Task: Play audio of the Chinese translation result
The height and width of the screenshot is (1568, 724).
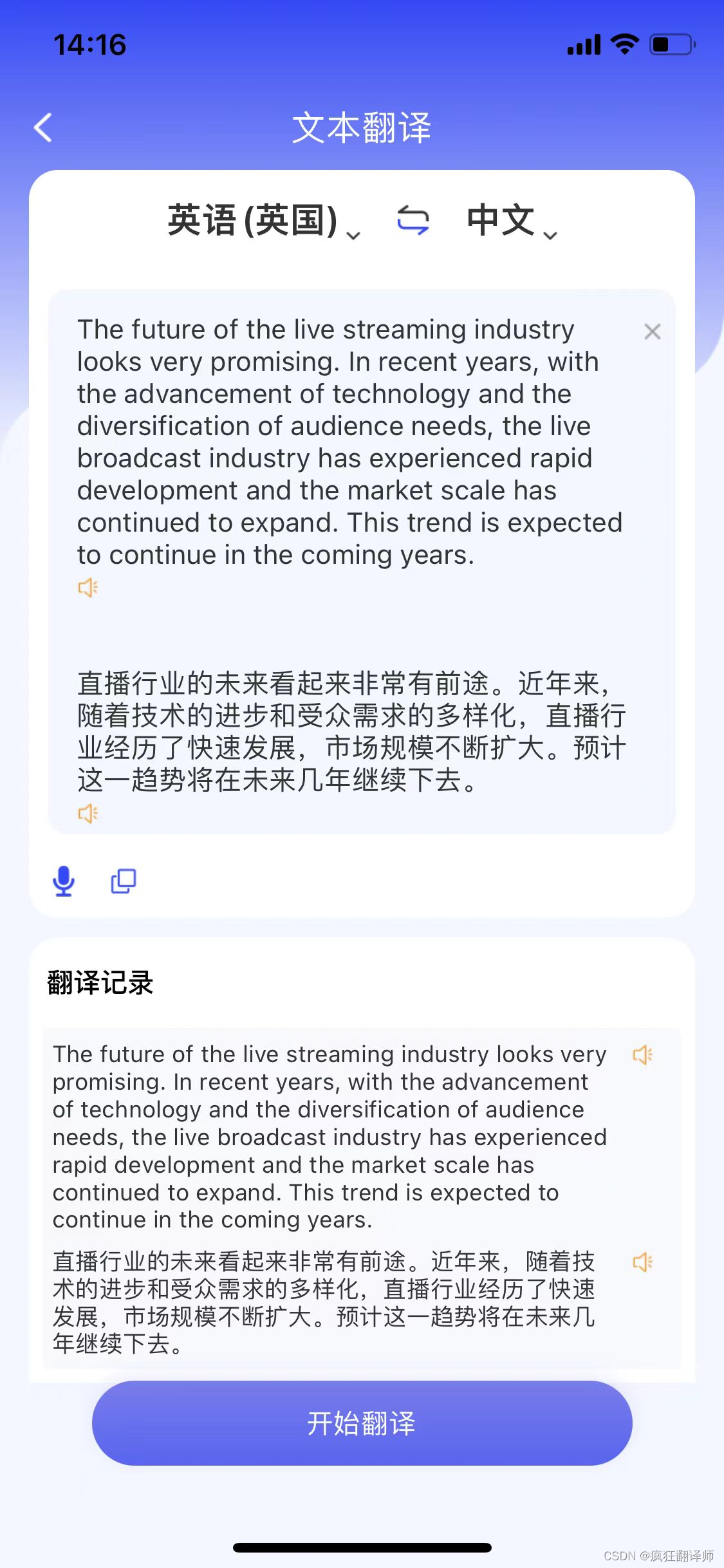Action: pyautogui.click(x=88, y=813)
